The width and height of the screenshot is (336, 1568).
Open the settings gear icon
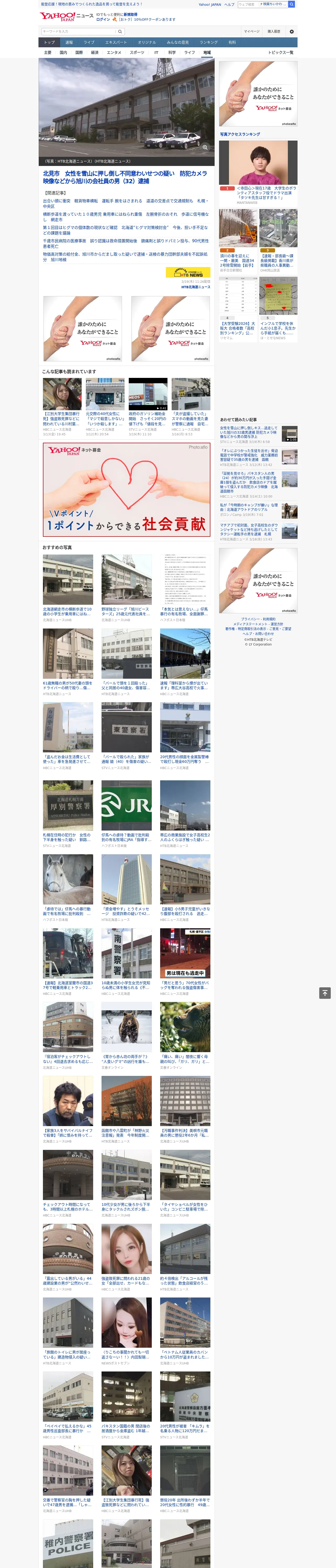point(292,32)
